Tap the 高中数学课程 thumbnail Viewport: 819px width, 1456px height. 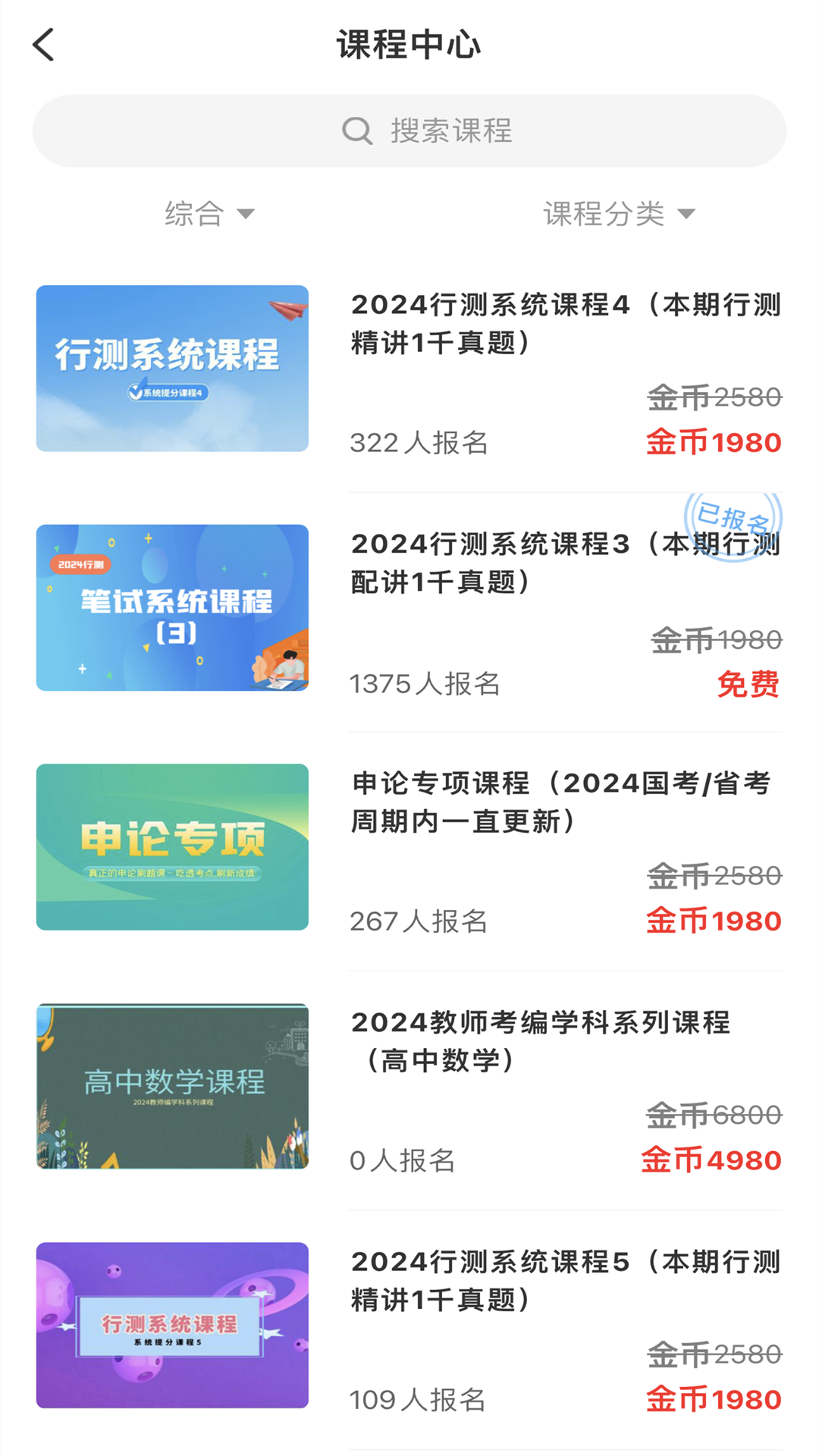click(171, 1087)
